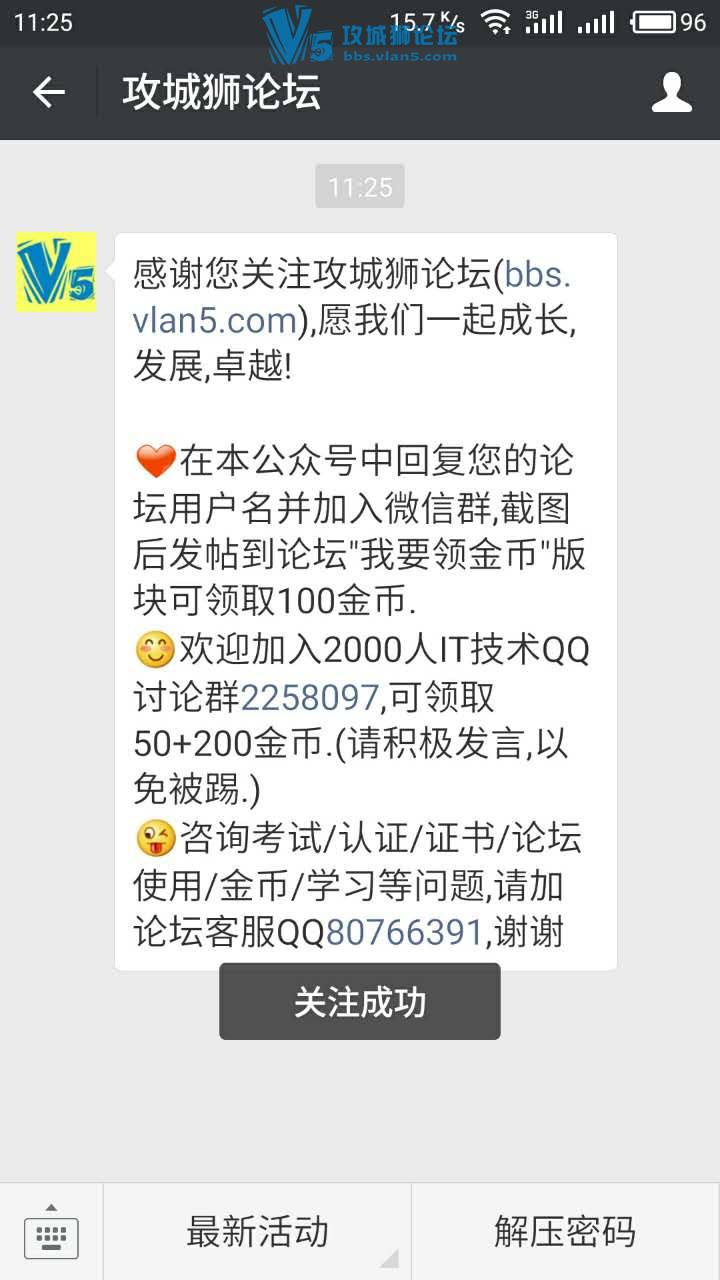Open the 最新活动 menu

(257, 1232)
